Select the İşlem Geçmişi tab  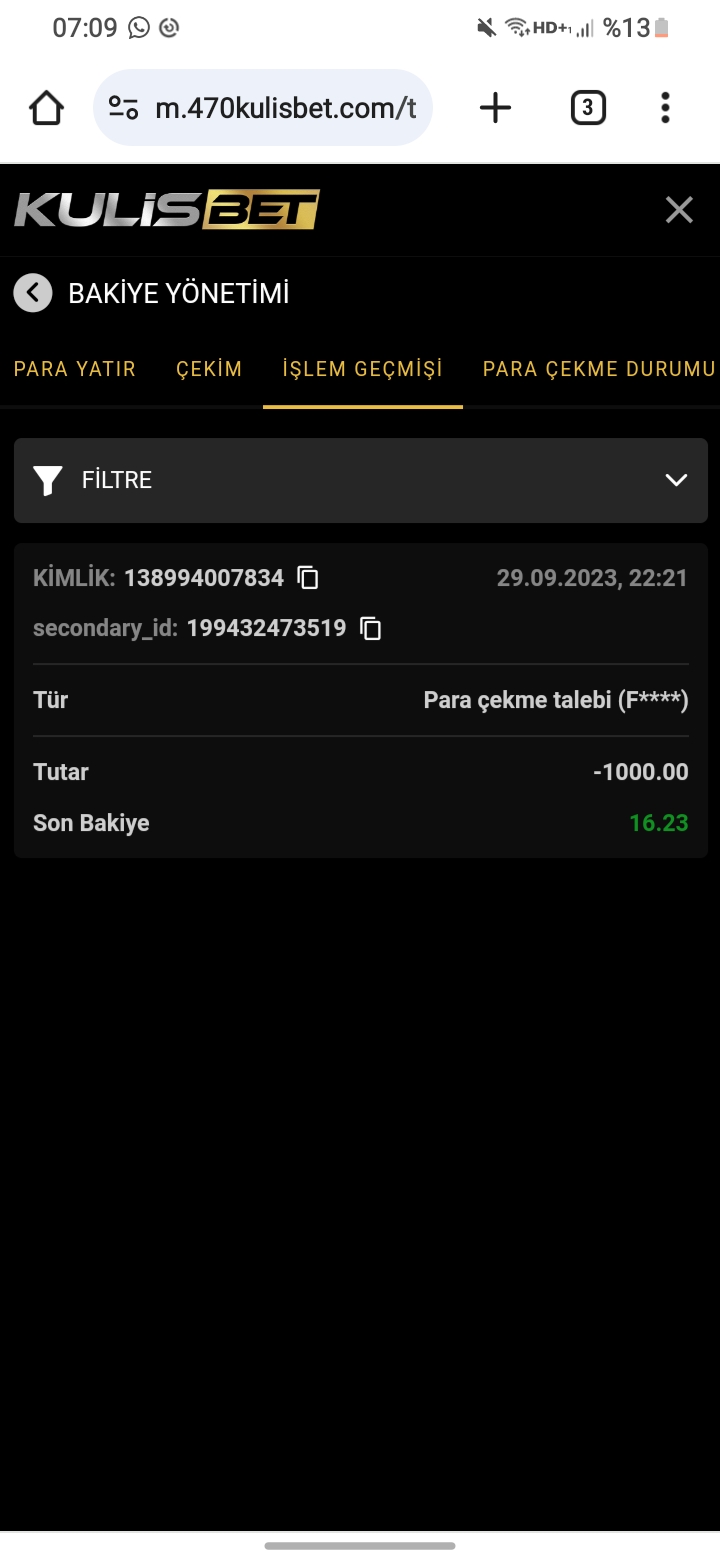click(363, 369)
